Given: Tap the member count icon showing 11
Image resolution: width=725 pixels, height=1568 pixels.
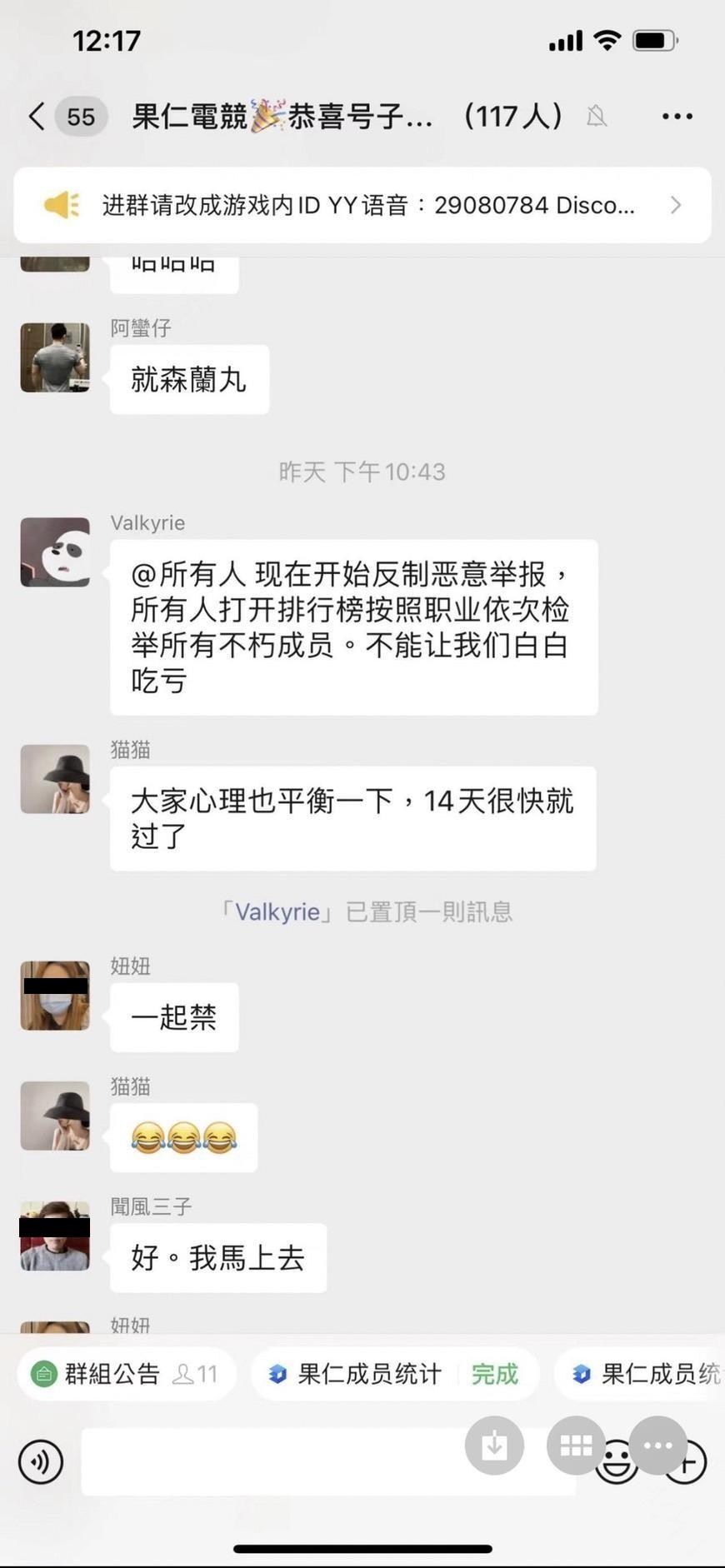Looking at the screenshot, I should [x=197, y=1374].
